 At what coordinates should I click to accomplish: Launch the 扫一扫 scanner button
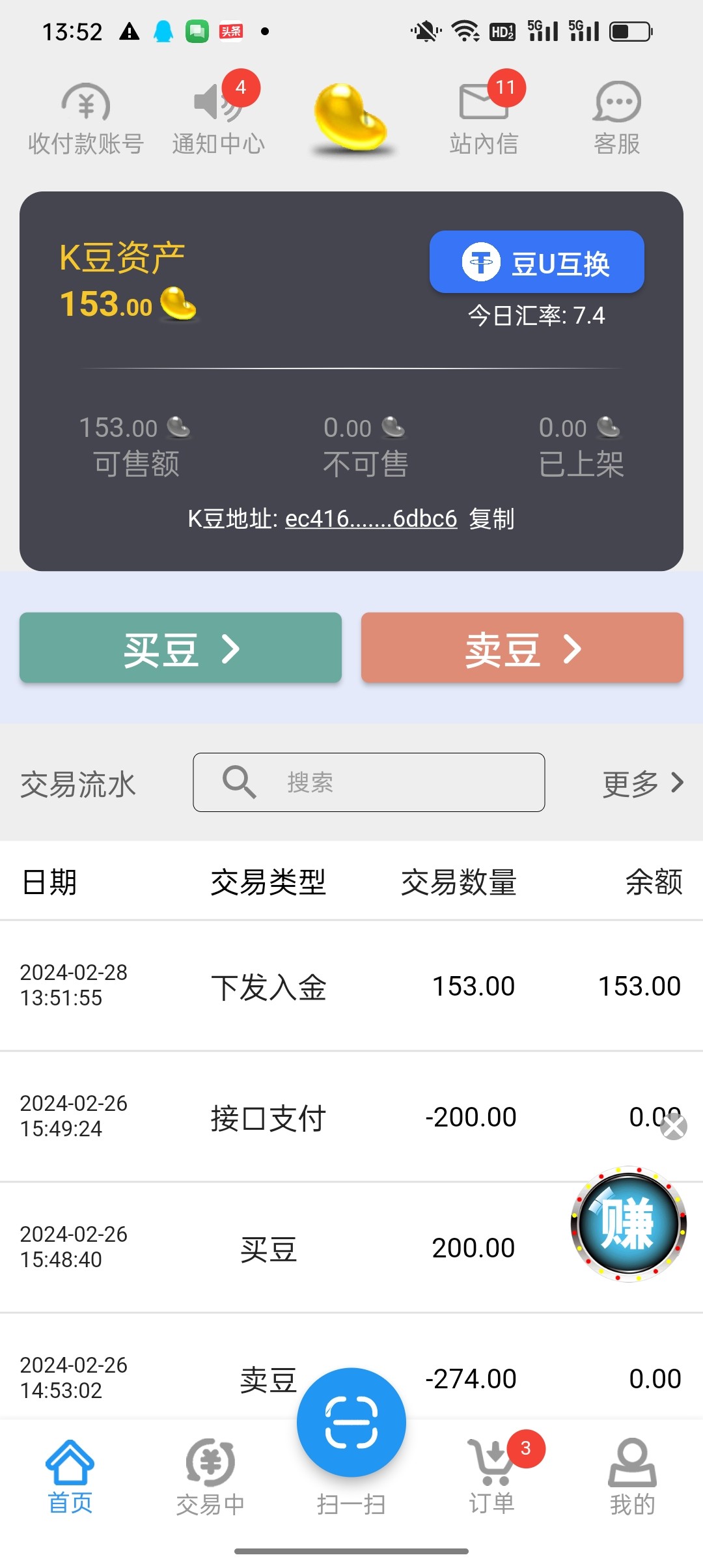tap(351, 1423)
